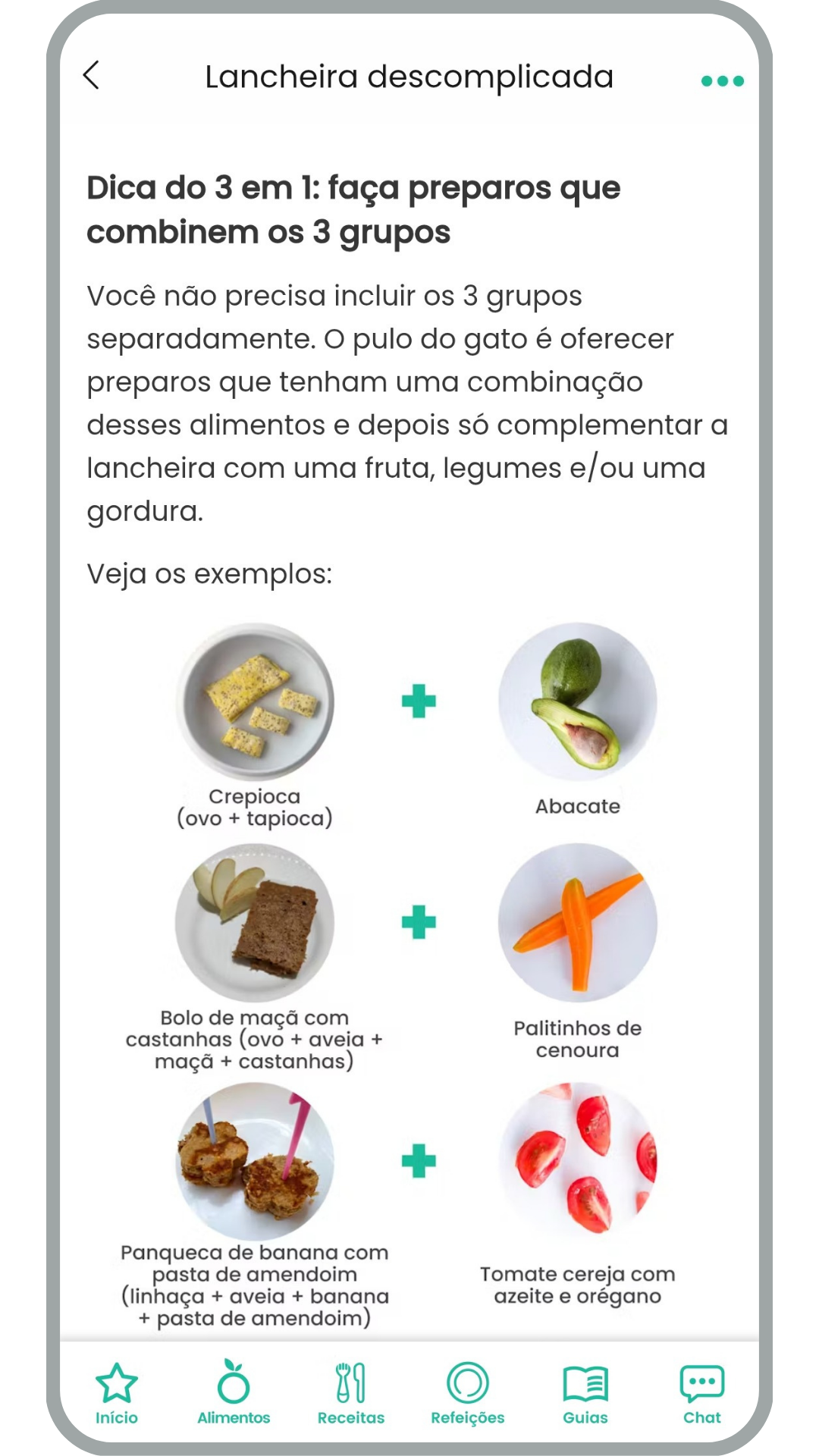Image resolution: width=819 pixels, height=1456 pixels.
Task: Select the Abacate image
Action: (x=579, y=701)
